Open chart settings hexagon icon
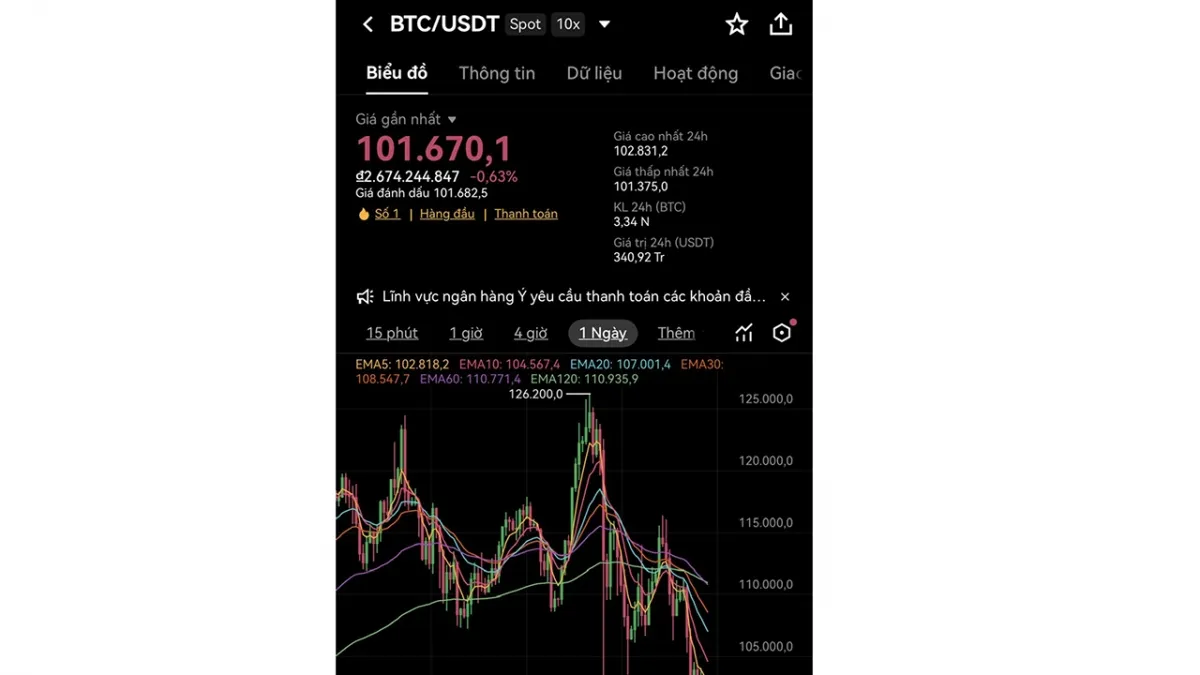The image size is (1200, 675). (782, 333)
